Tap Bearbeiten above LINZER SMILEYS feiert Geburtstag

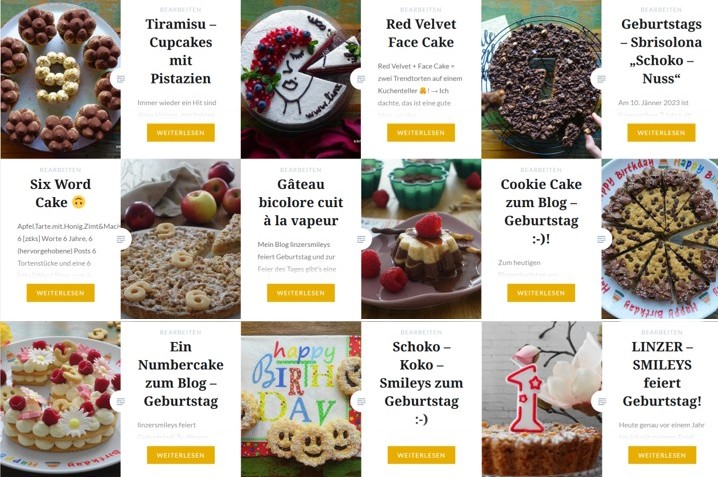(x=661, y=332)
